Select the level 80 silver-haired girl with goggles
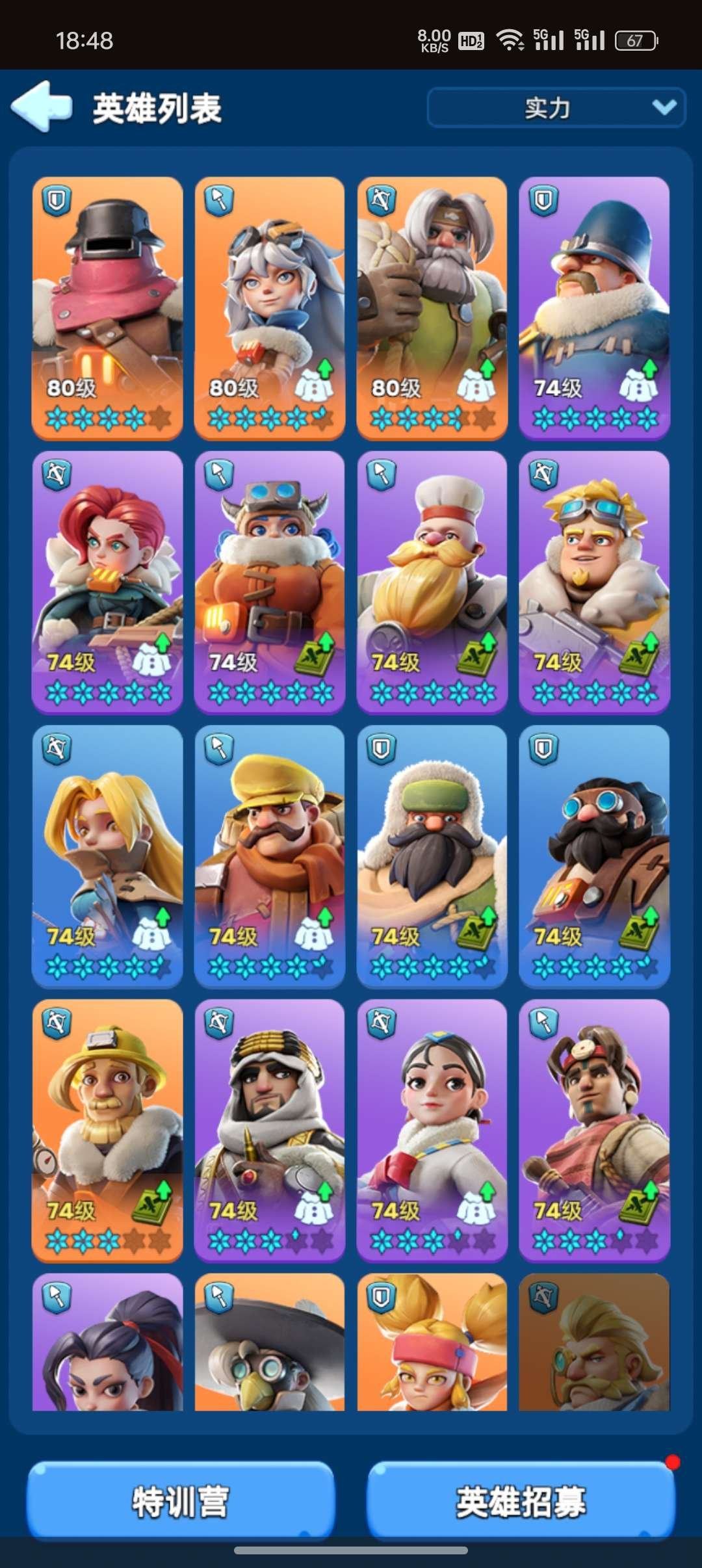Image resolution: width=702 pixels, height=1568 pixels. click(x=270, y=307)
